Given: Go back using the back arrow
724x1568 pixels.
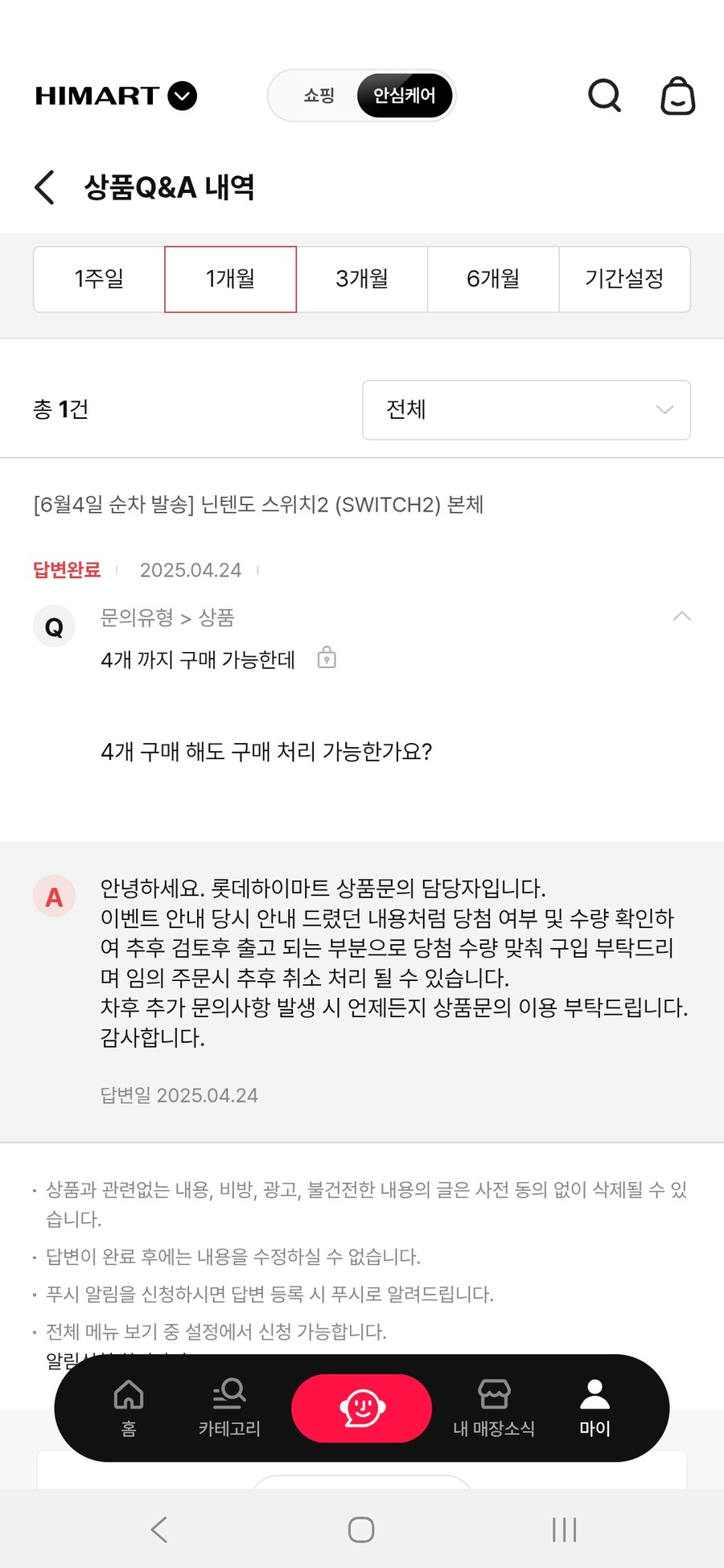Looking at the screenshot, I should [x=46, y=187].
